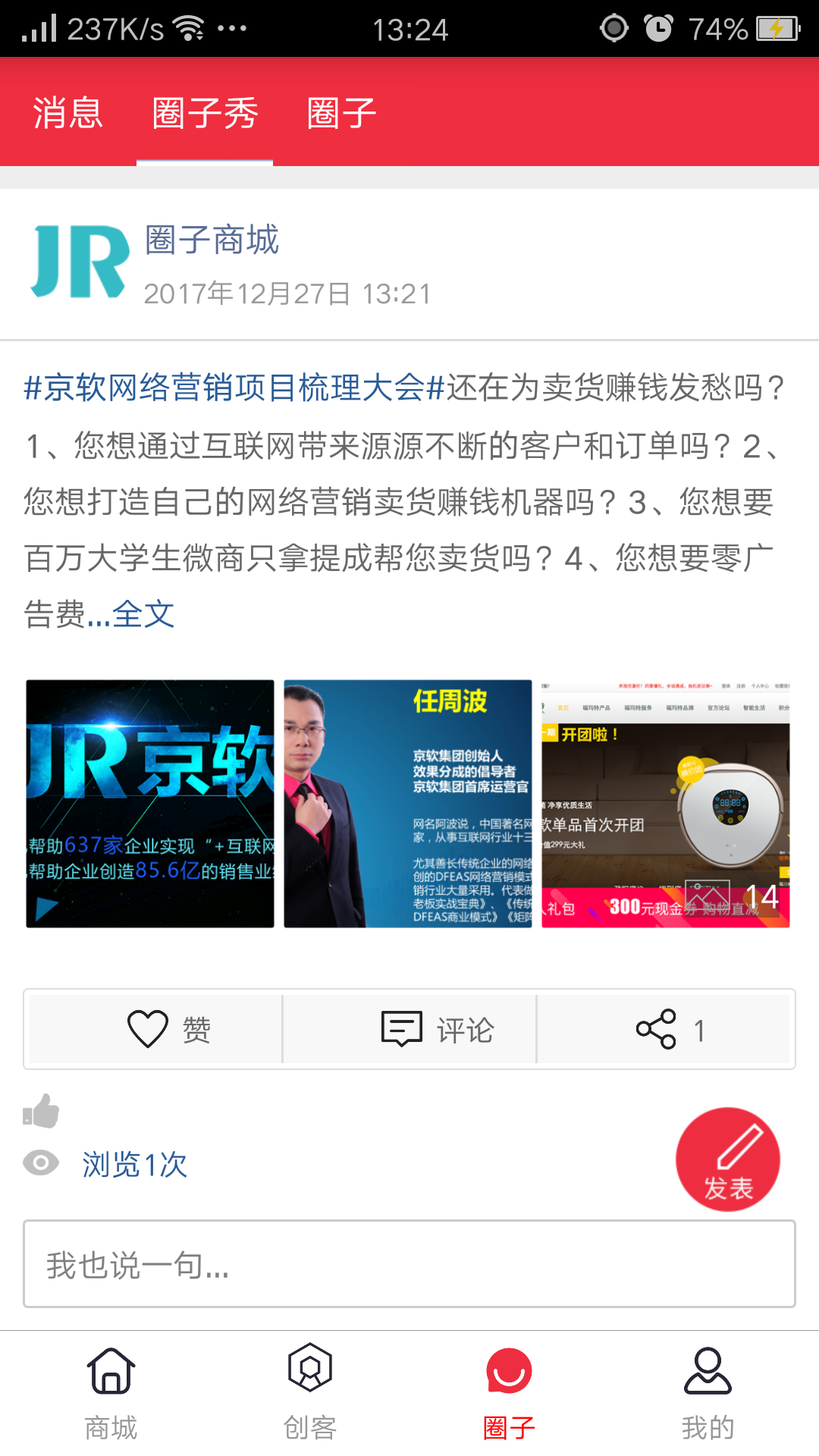Viewport: 819px width, 1456px height.
Task: Select the 圈子秀 top tab
Action: (205, 113)
